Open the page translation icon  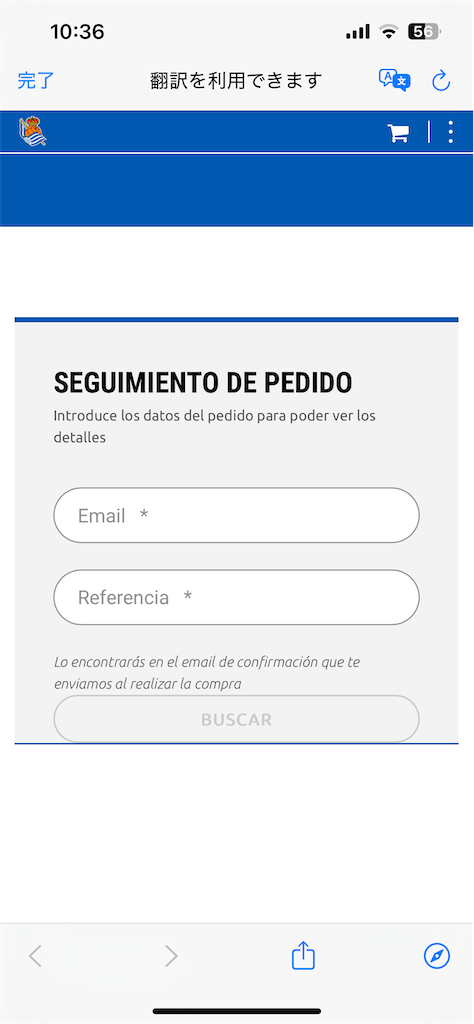[395, 80]
